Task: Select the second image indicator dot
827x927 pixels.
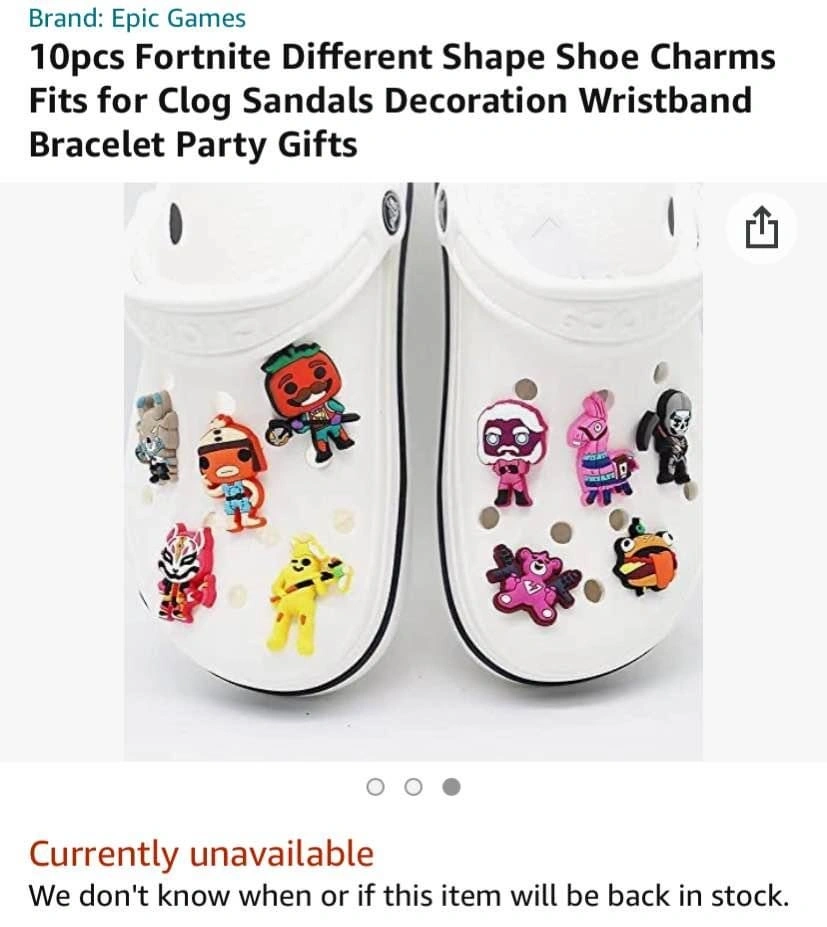Action: pos(413,787)
